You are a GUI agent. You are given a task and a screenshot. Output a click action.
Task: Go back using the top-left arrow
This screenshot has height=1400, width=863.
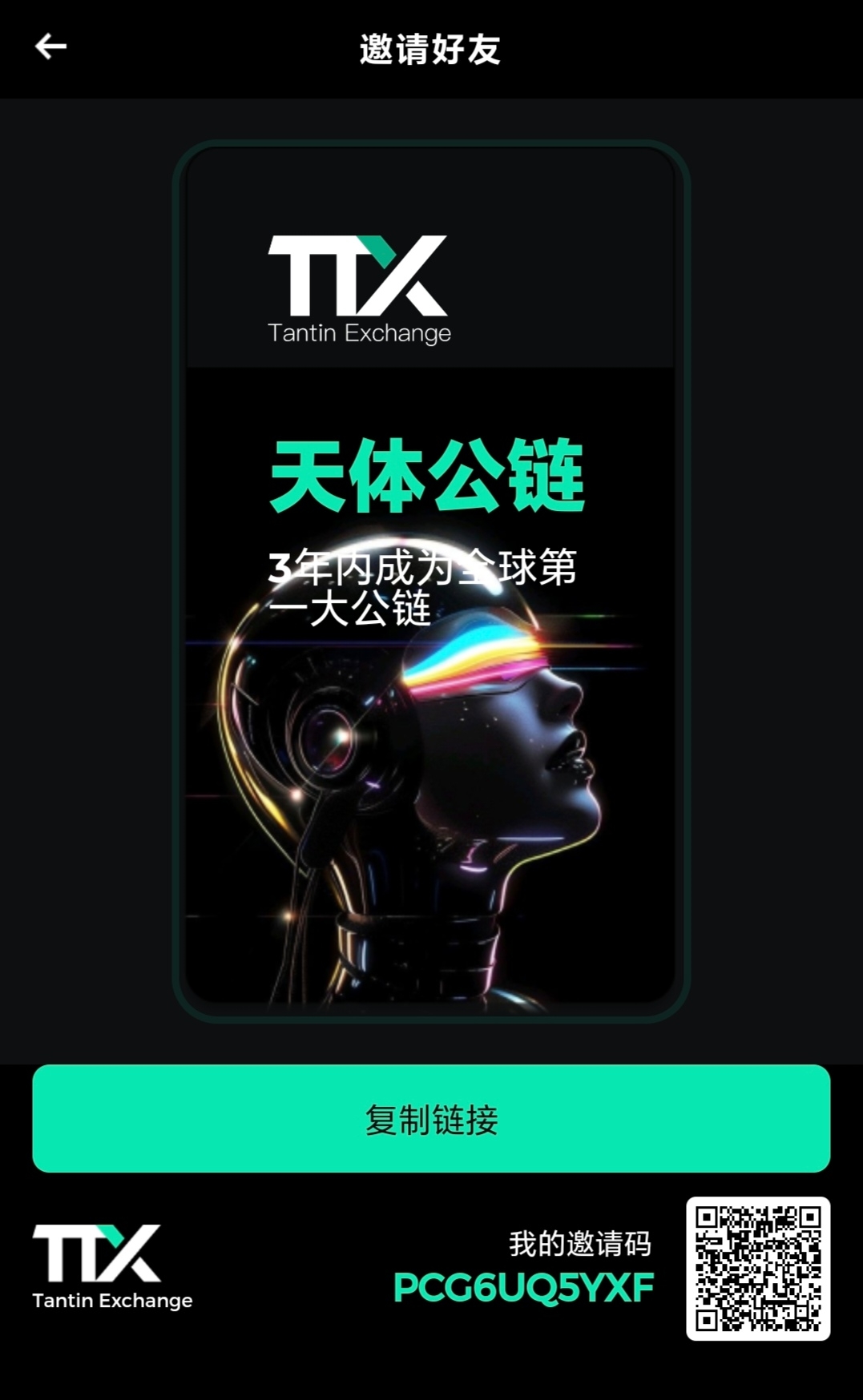50,47
